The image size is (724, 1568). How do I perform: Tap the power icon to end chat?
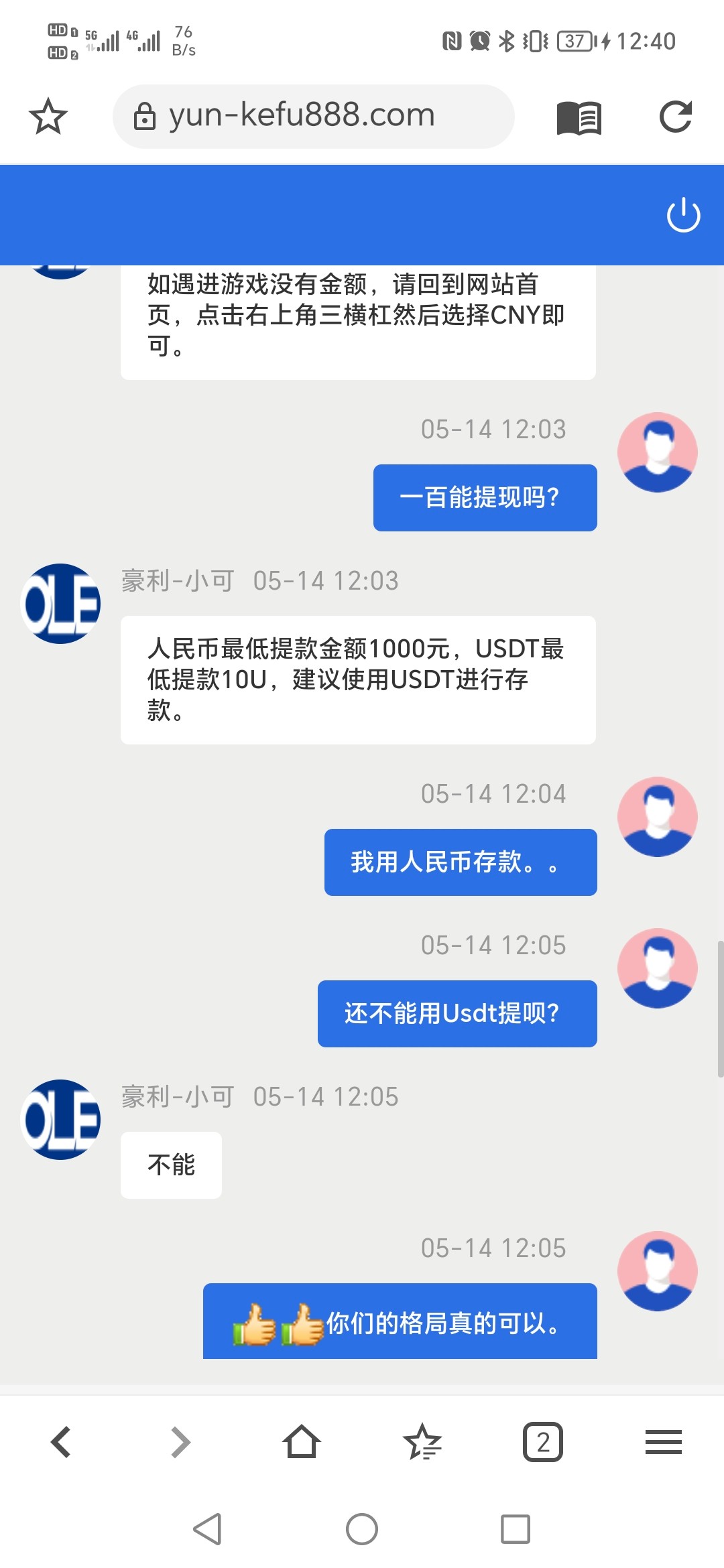683,215
